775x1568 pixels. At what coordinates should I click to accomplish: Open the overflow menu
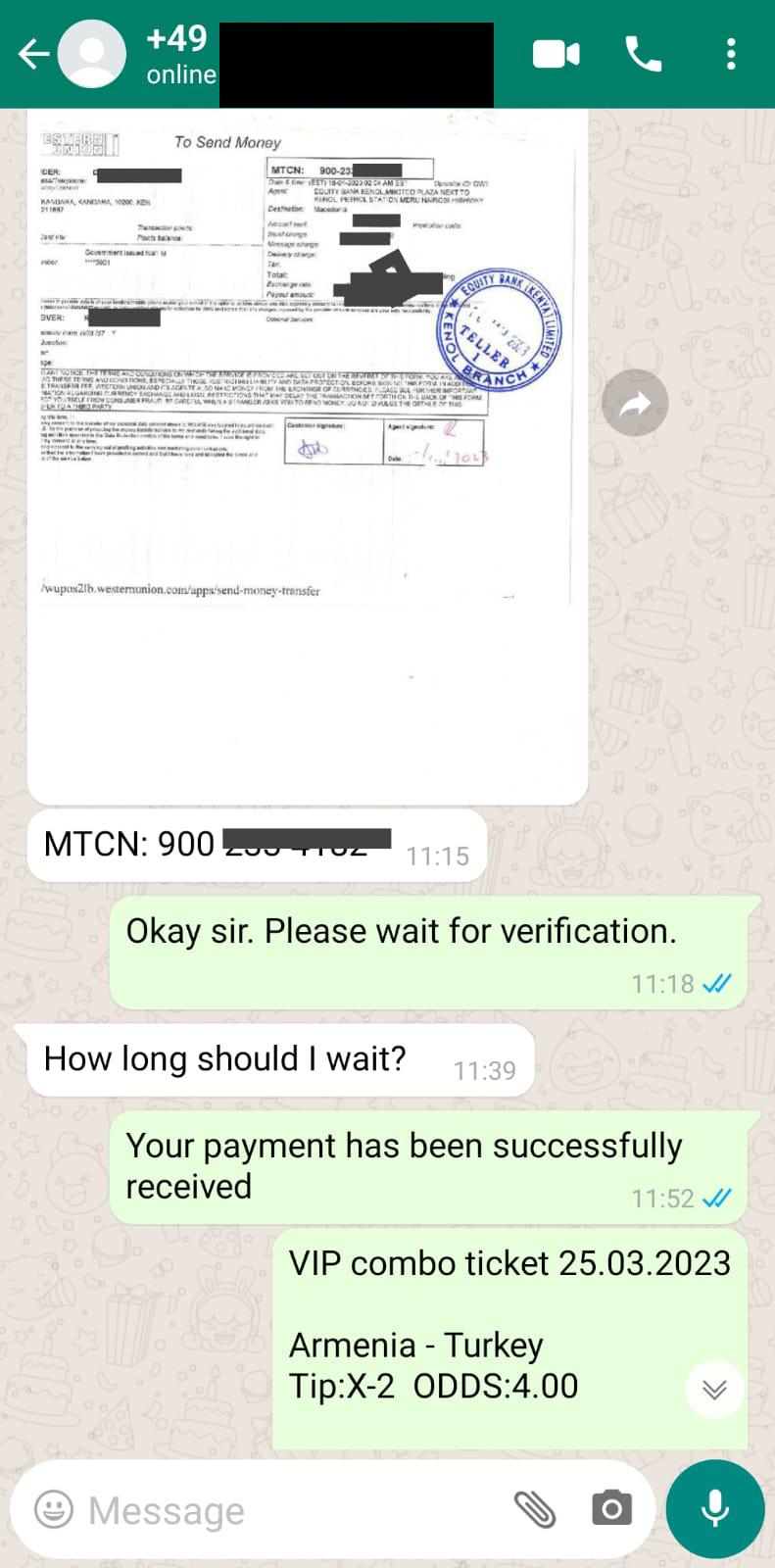click(x=731, y=54)
